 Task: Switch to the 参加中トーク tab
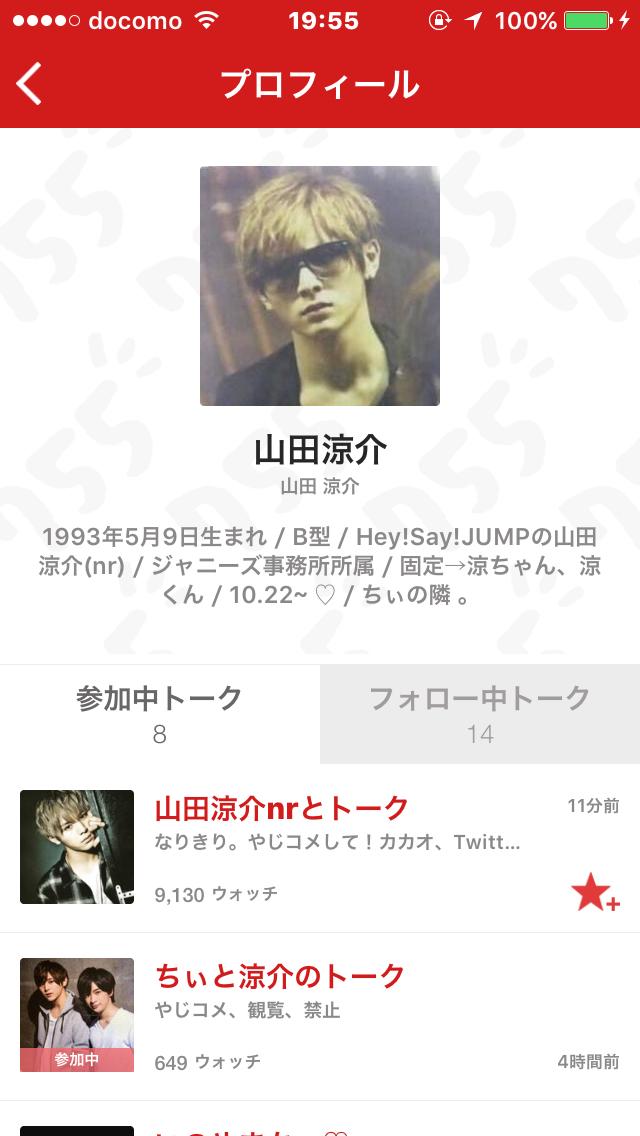pos(160,714)
